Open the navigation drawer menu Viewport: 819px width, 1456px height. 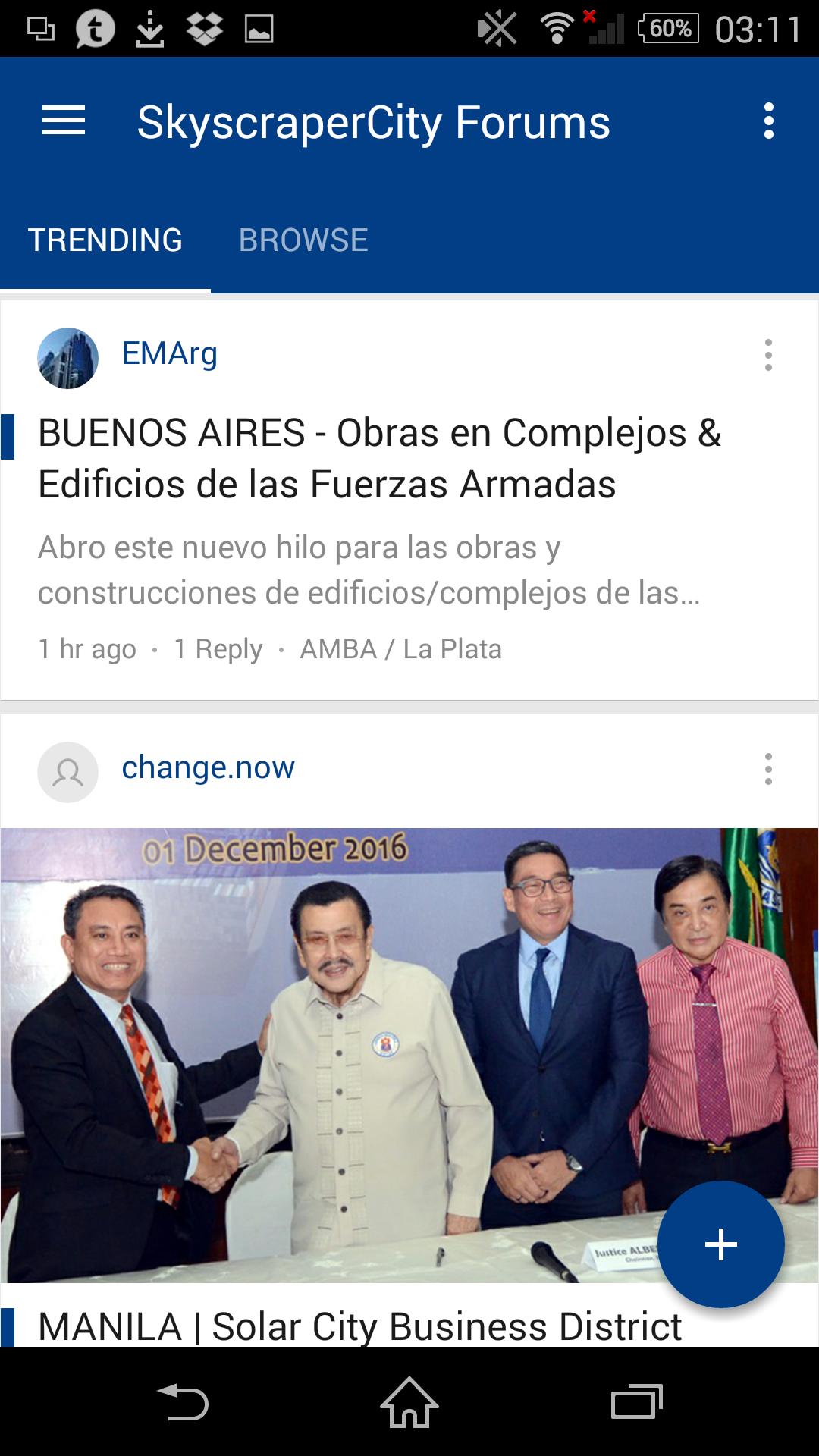64,121
